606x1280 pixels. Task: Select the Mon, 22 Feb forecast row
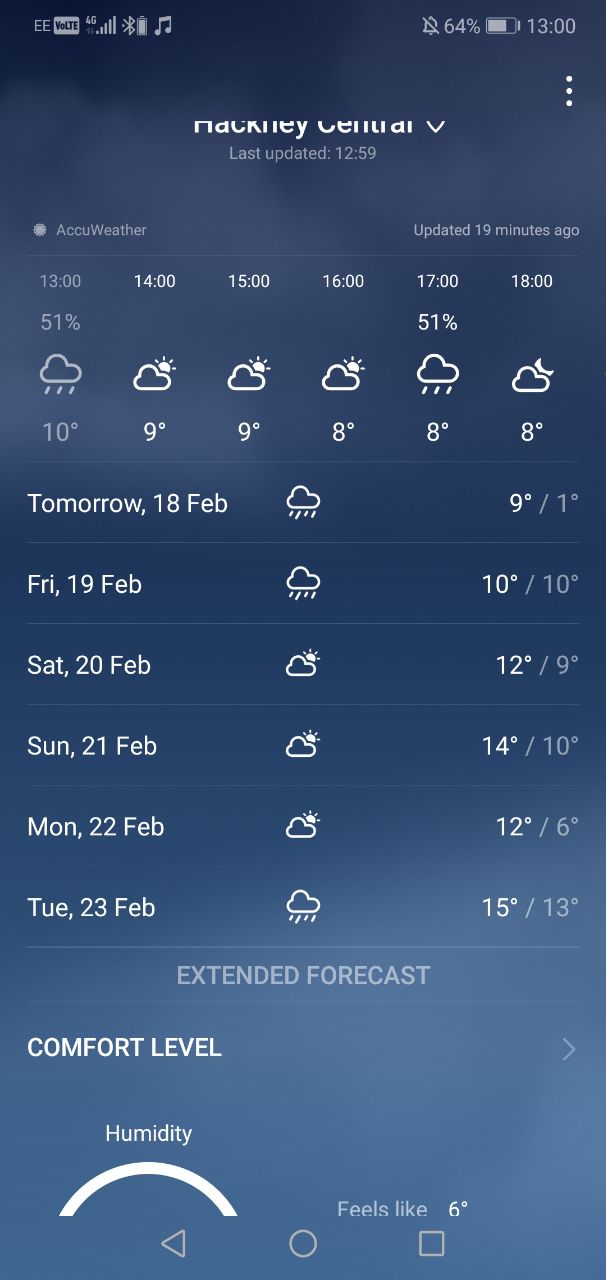(303, 826)
